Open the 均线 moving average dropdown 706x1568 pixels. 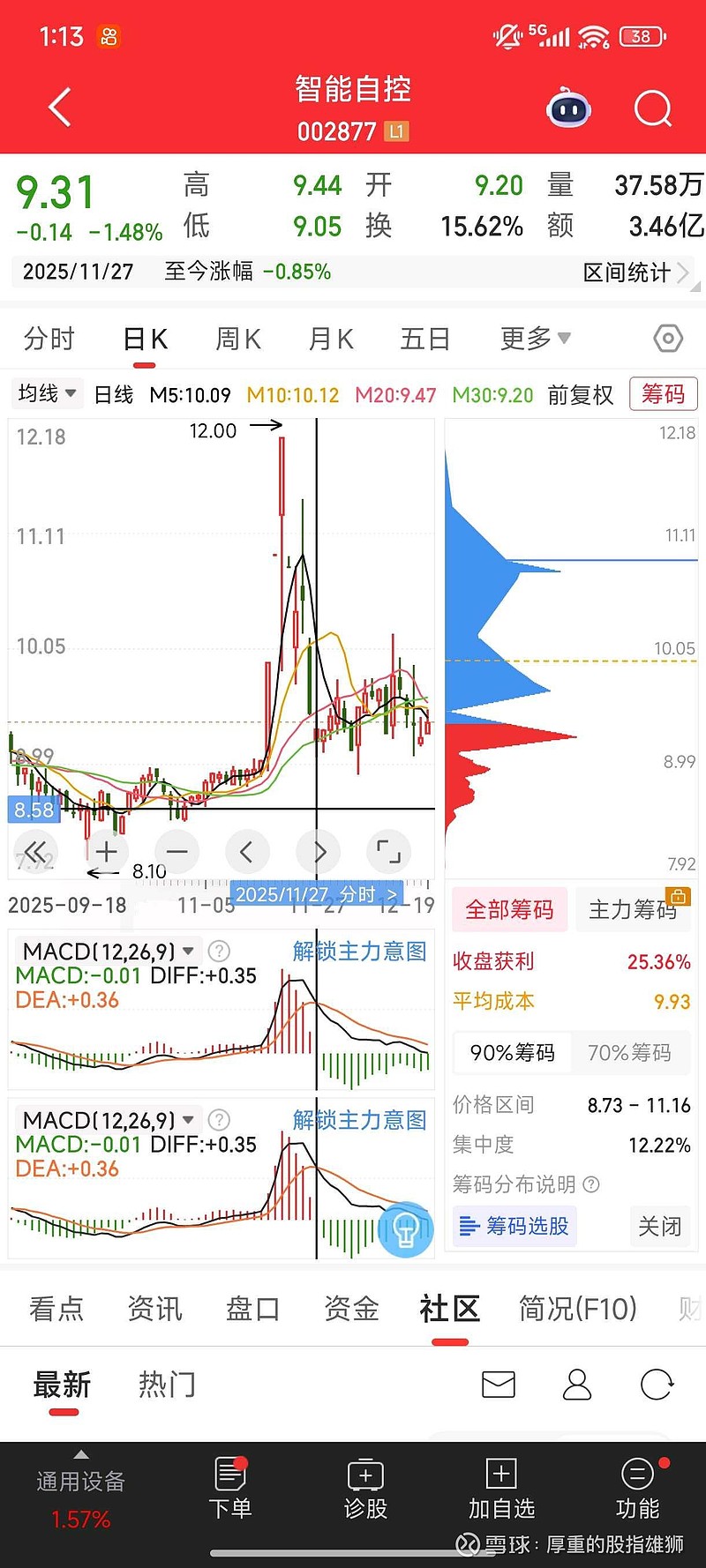[x=46, y=394]
